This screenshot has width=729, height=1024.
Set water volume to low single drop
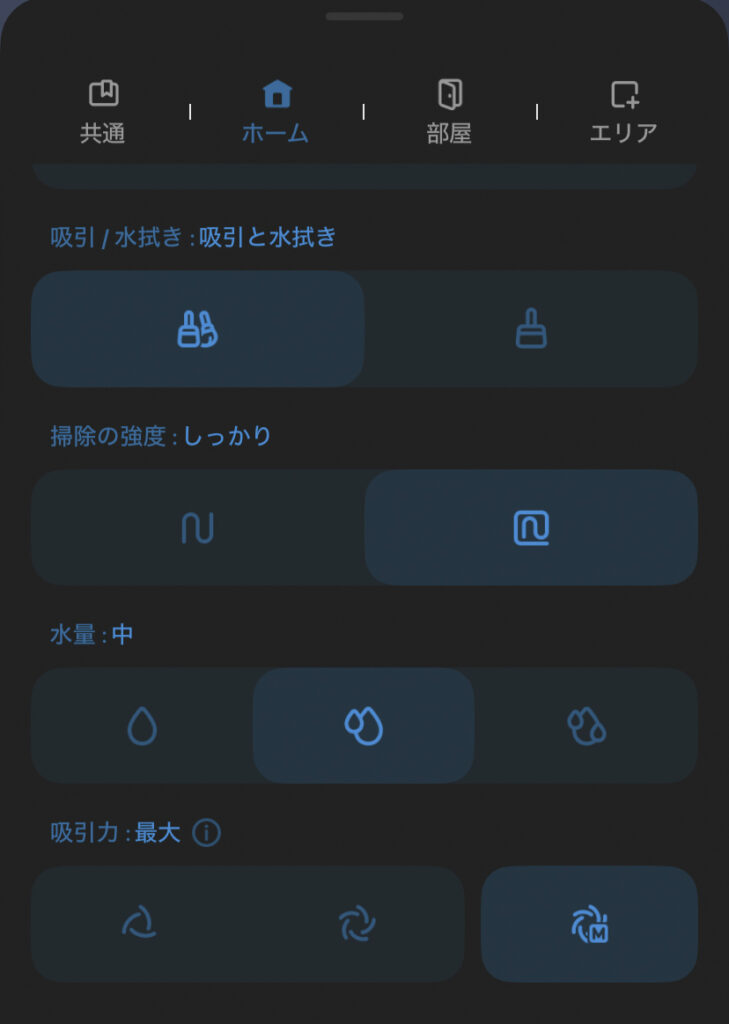142,726
